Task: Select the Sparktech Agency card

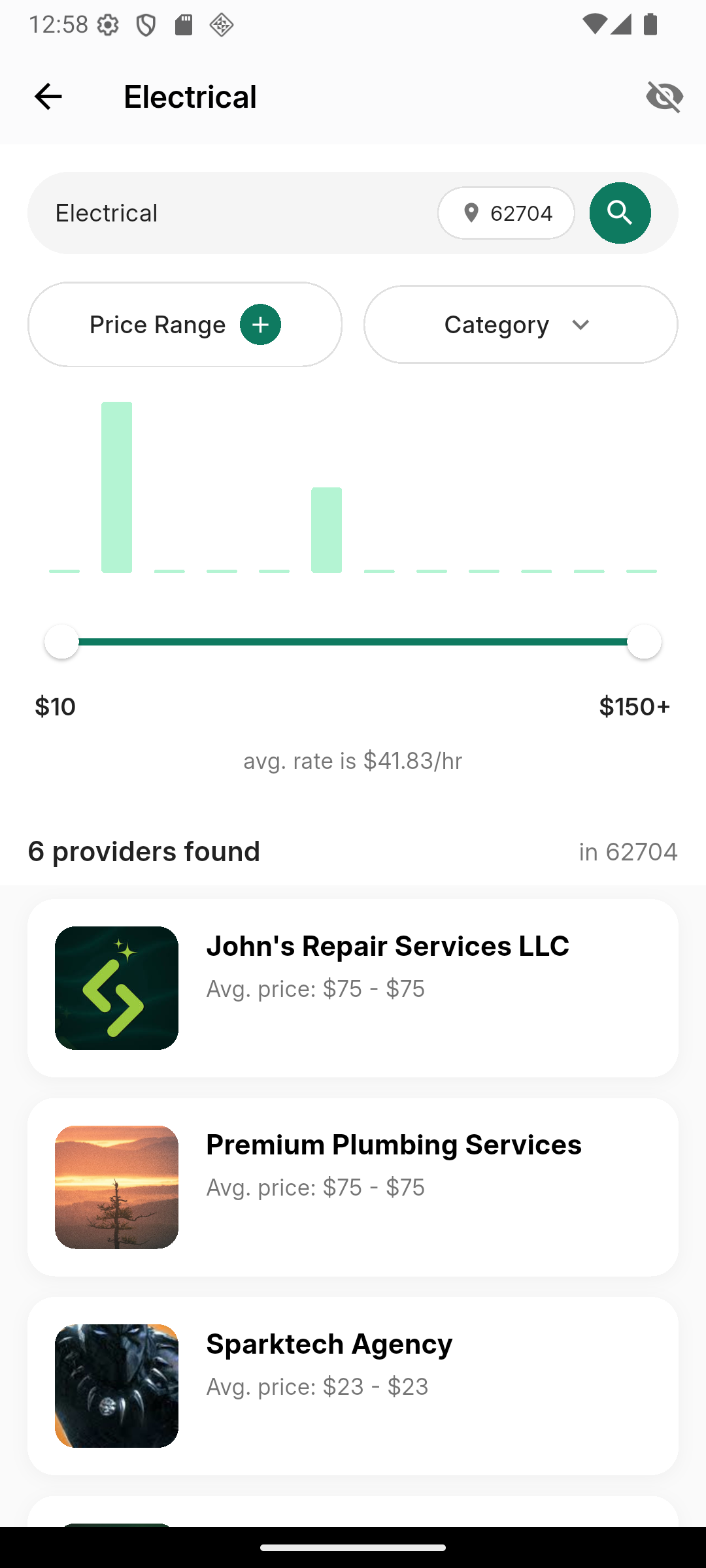Action: point(353,1386)
